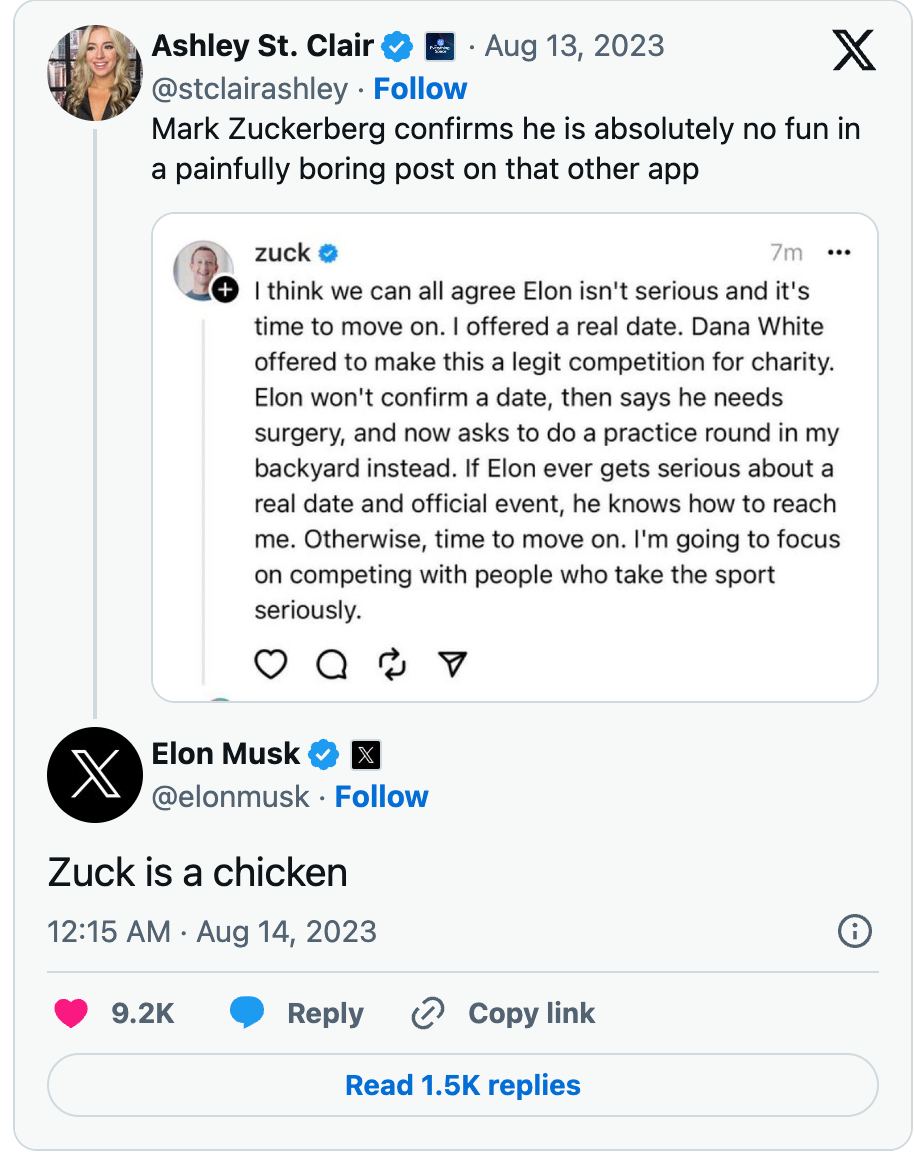Open the attached zuck post image
Screen dimensions: 914x1152
point(514,457)
